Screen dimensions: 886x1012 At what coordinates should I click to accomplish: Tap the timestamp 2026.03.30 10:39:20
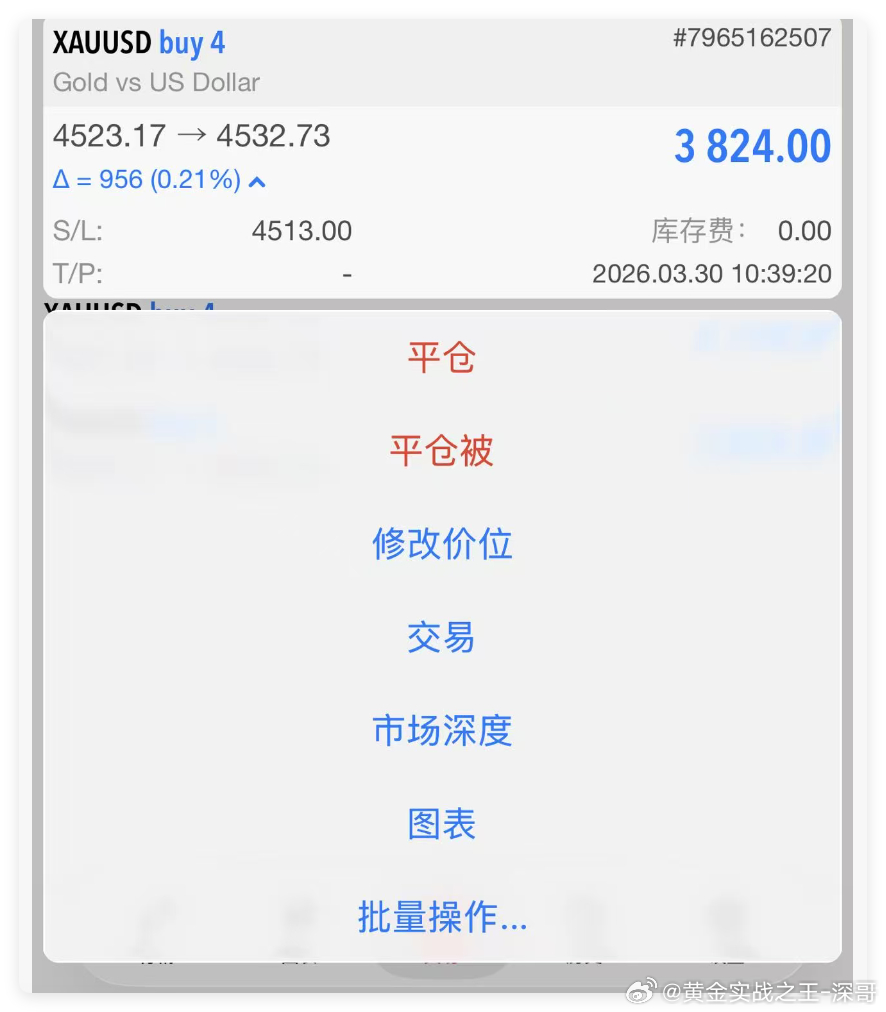[711, 271]
